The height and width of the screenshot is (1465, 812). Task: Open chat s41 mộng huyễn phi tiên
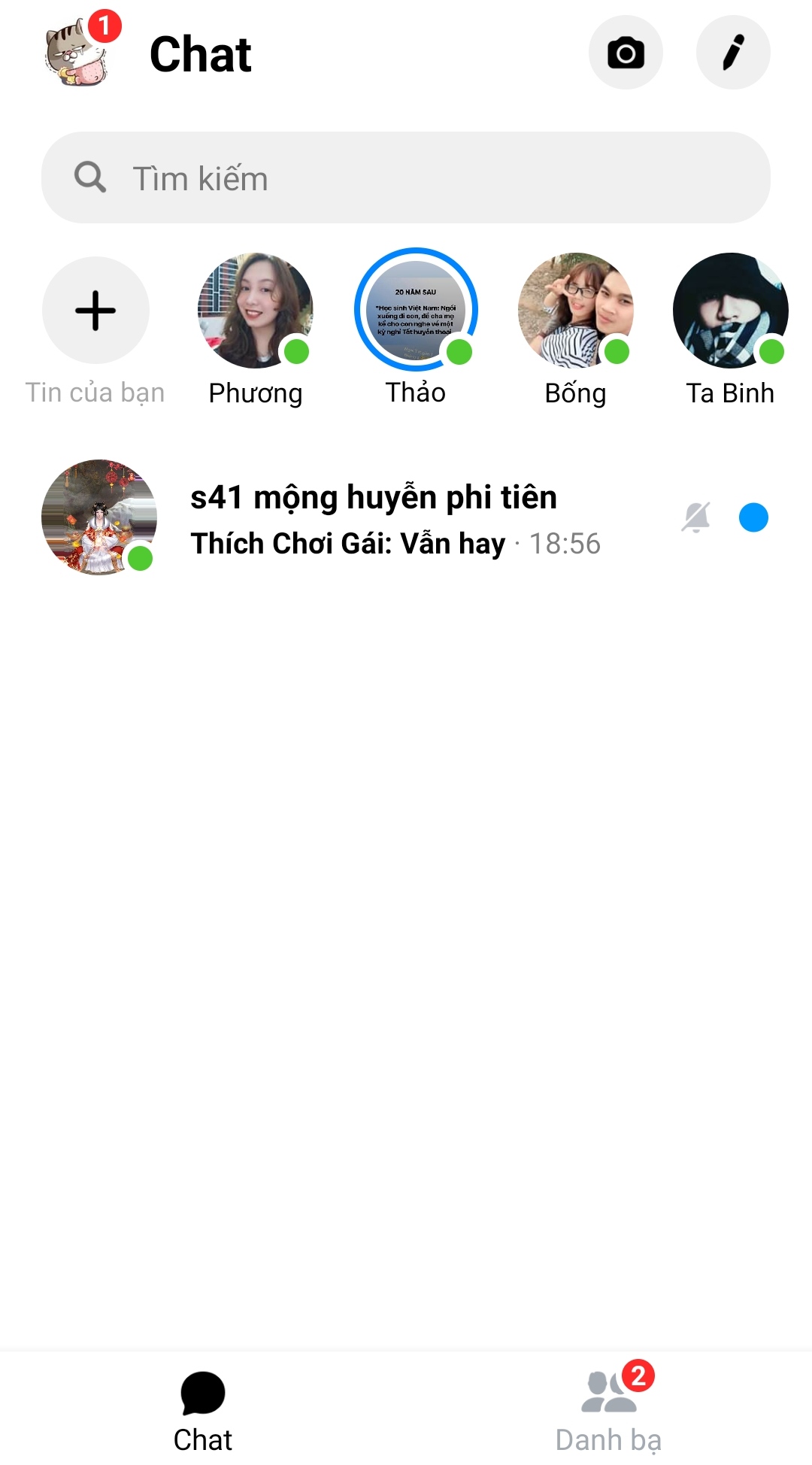click(391, 519)
